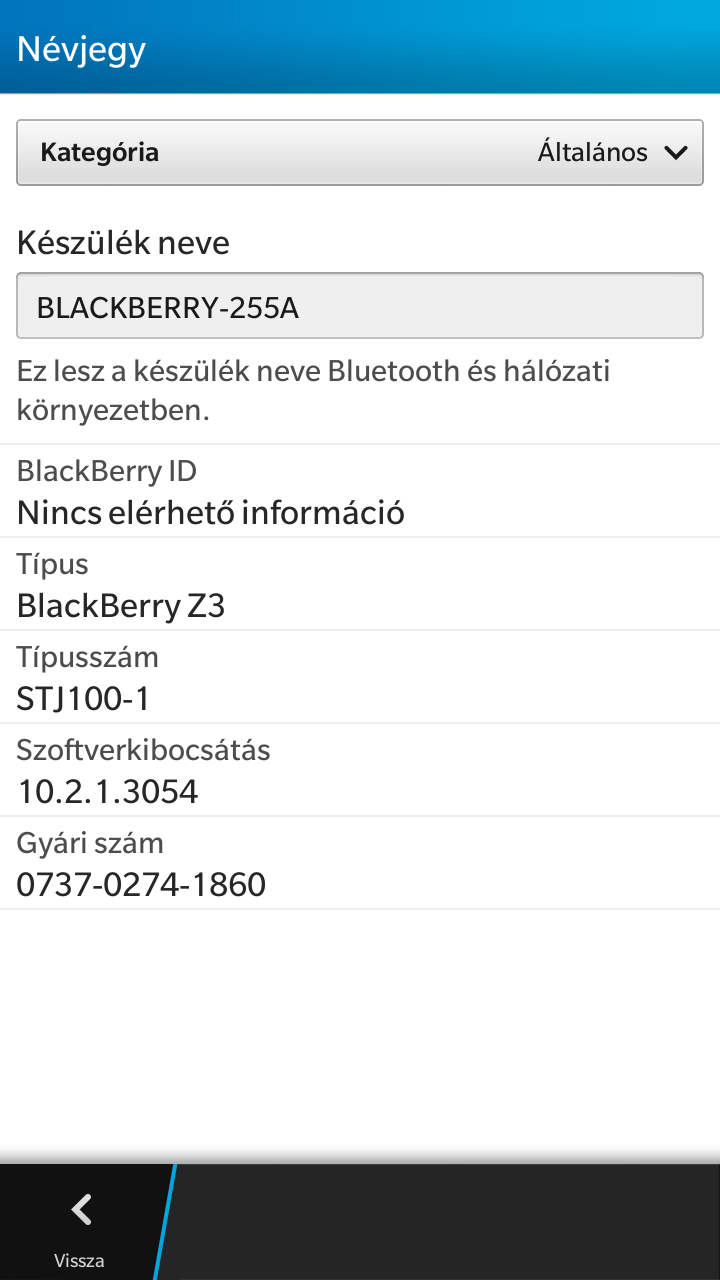The height and width of the screenshot is (1280, 720).
Task: Edit the Készülék neve text field
Action: click(x=360, y=307)
